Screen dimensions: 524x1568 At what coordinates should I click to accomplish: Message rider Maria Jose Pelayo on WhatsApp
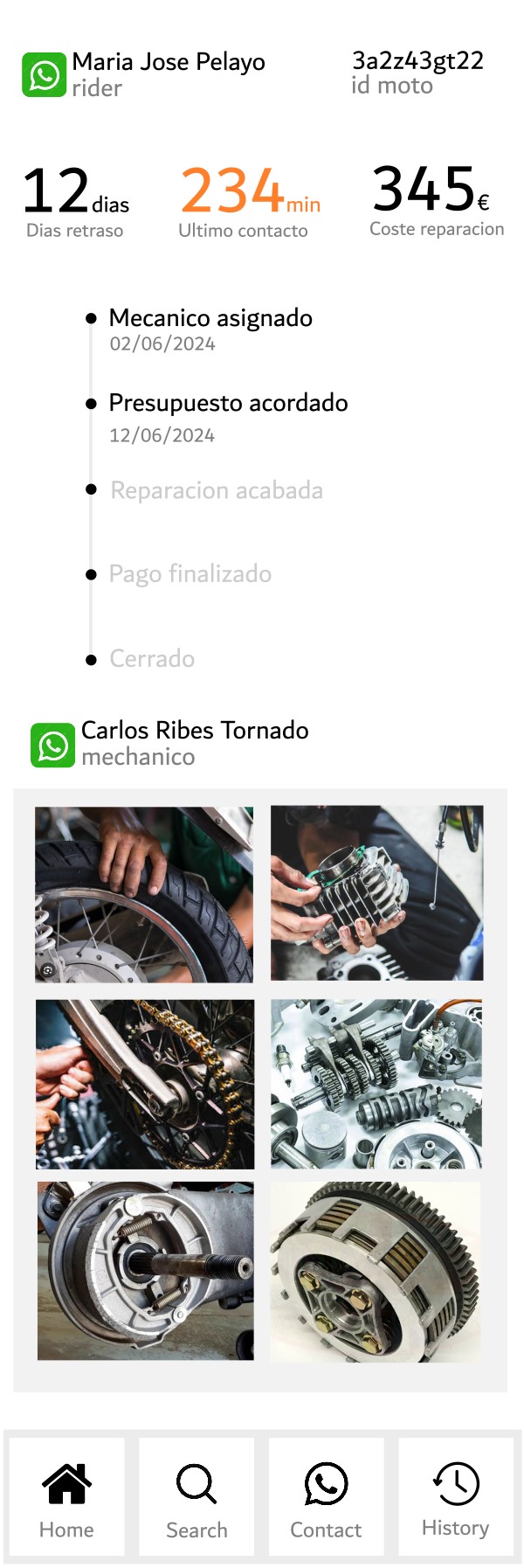click(x=44, y=75)
